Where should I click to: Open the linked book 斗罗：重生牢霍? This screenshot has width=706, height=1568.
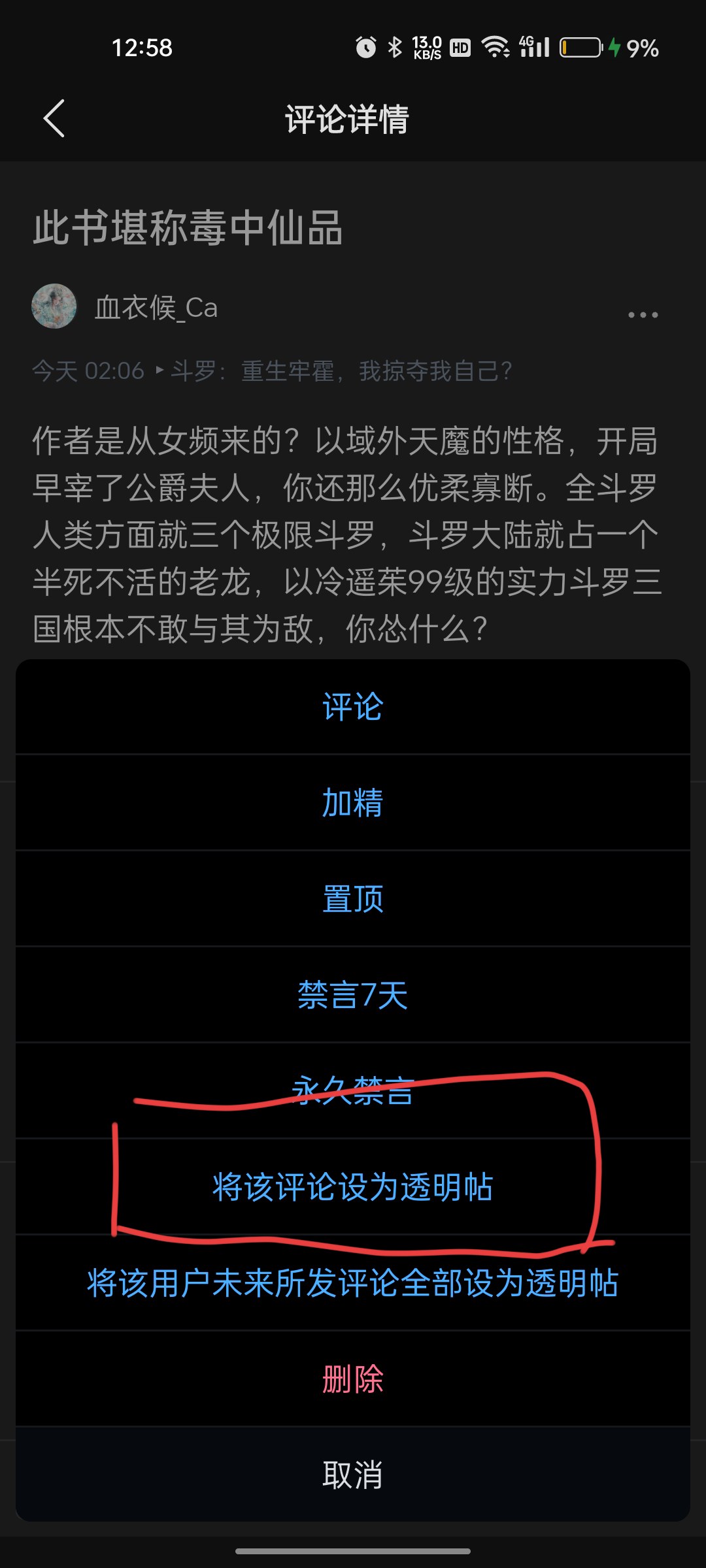(340, 371)
